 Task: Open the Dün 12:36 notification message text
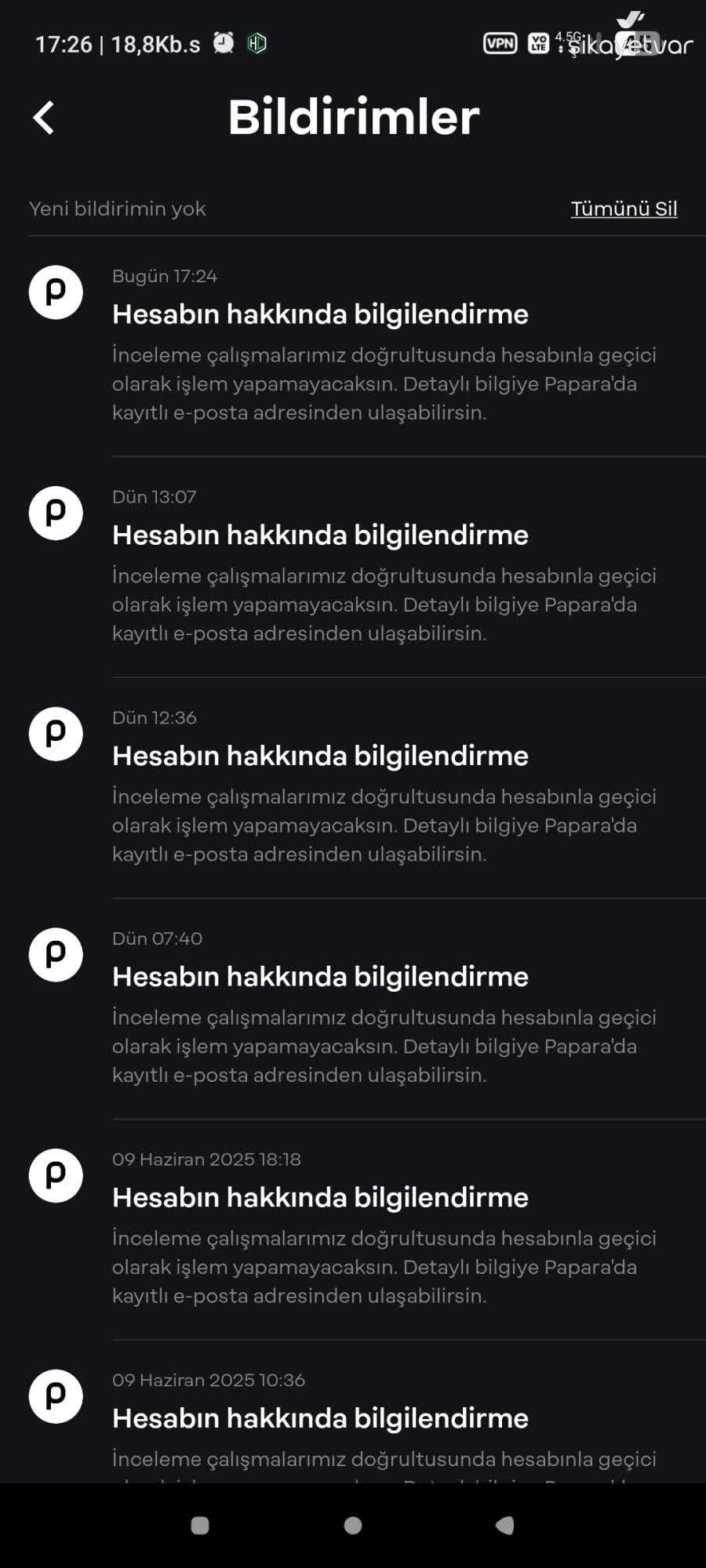click(x=384, y=825)
